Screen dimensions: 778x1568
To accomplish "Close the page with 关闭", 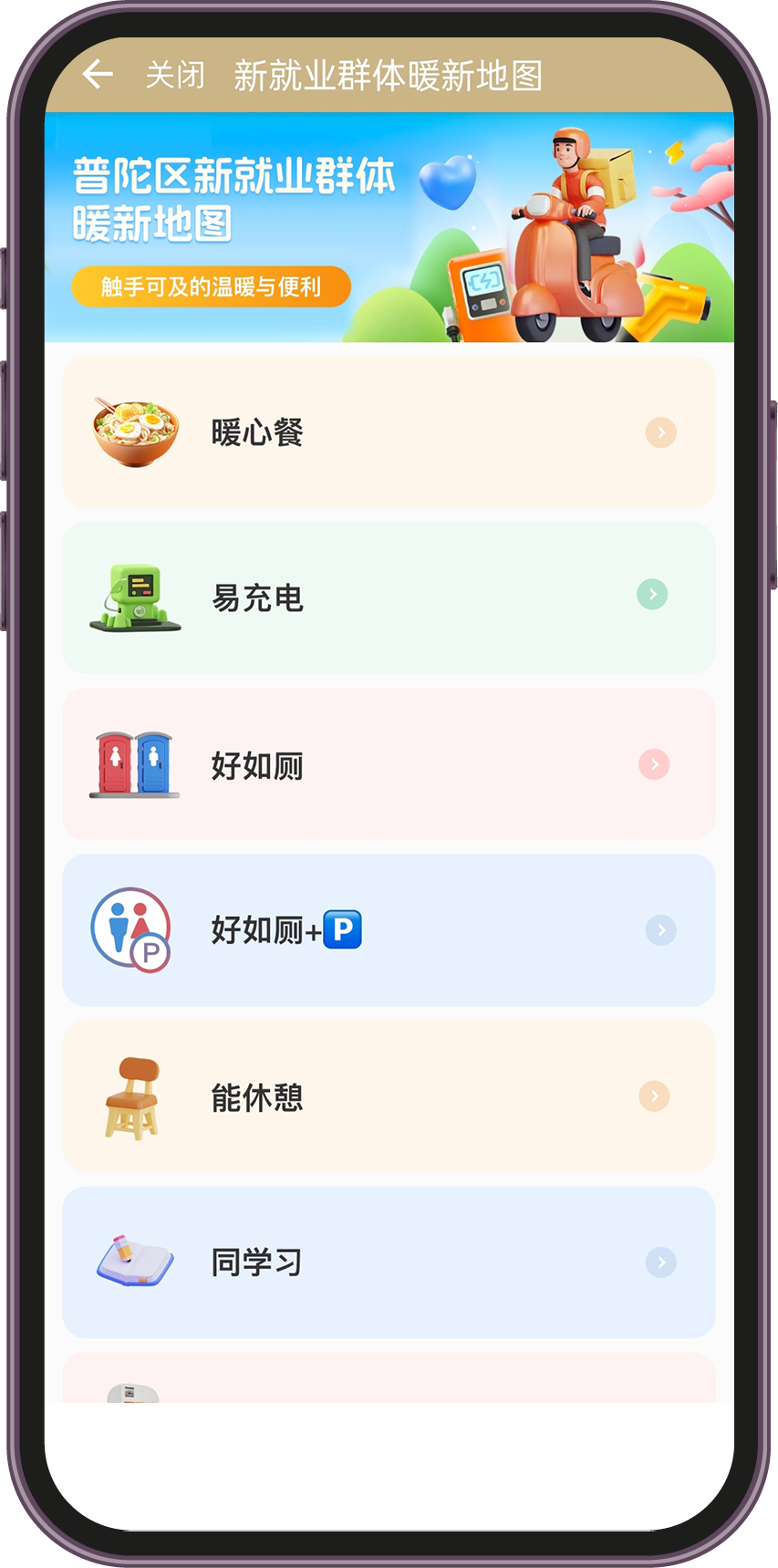I will 175,75.
